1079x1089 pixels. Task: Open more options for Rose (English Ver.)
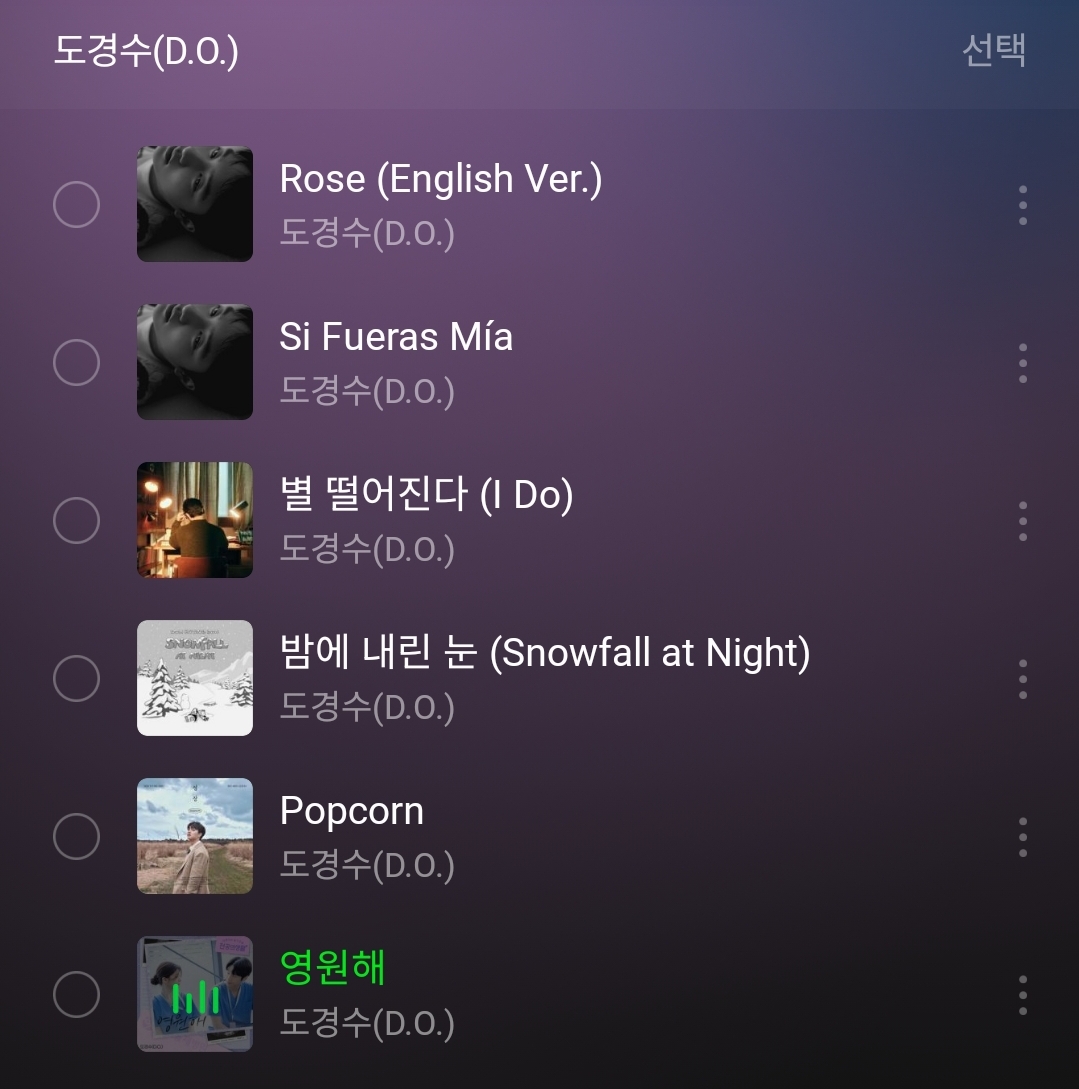[x=1022, y=205]
